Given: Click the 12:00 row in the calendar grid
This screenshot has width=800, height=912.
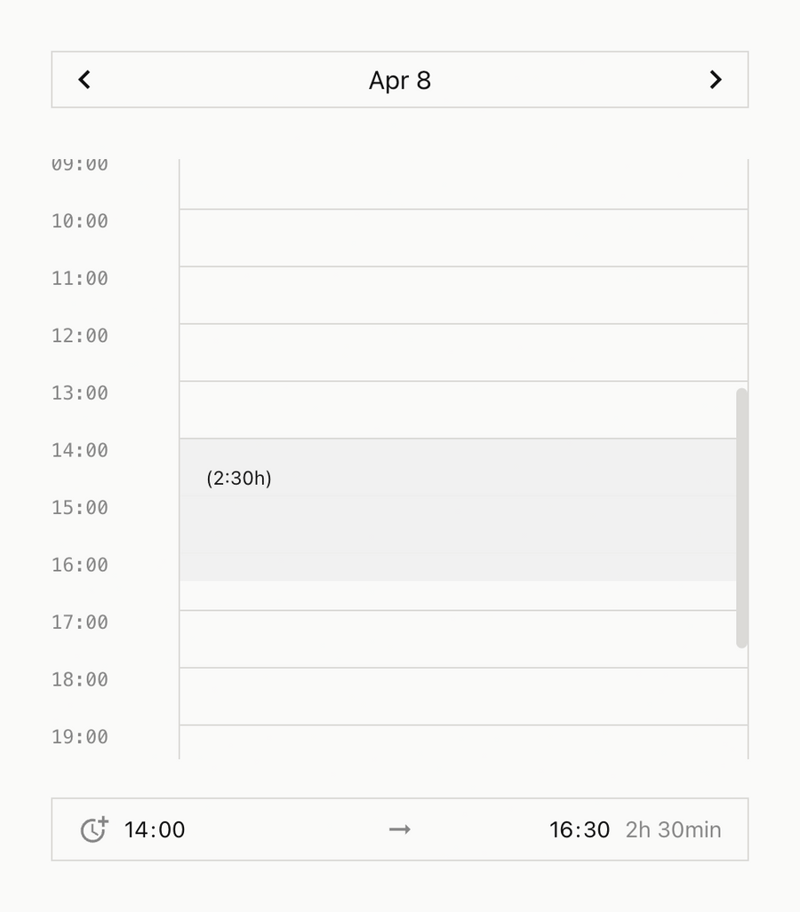Looking at the screenshot, I should coord(450,355).
